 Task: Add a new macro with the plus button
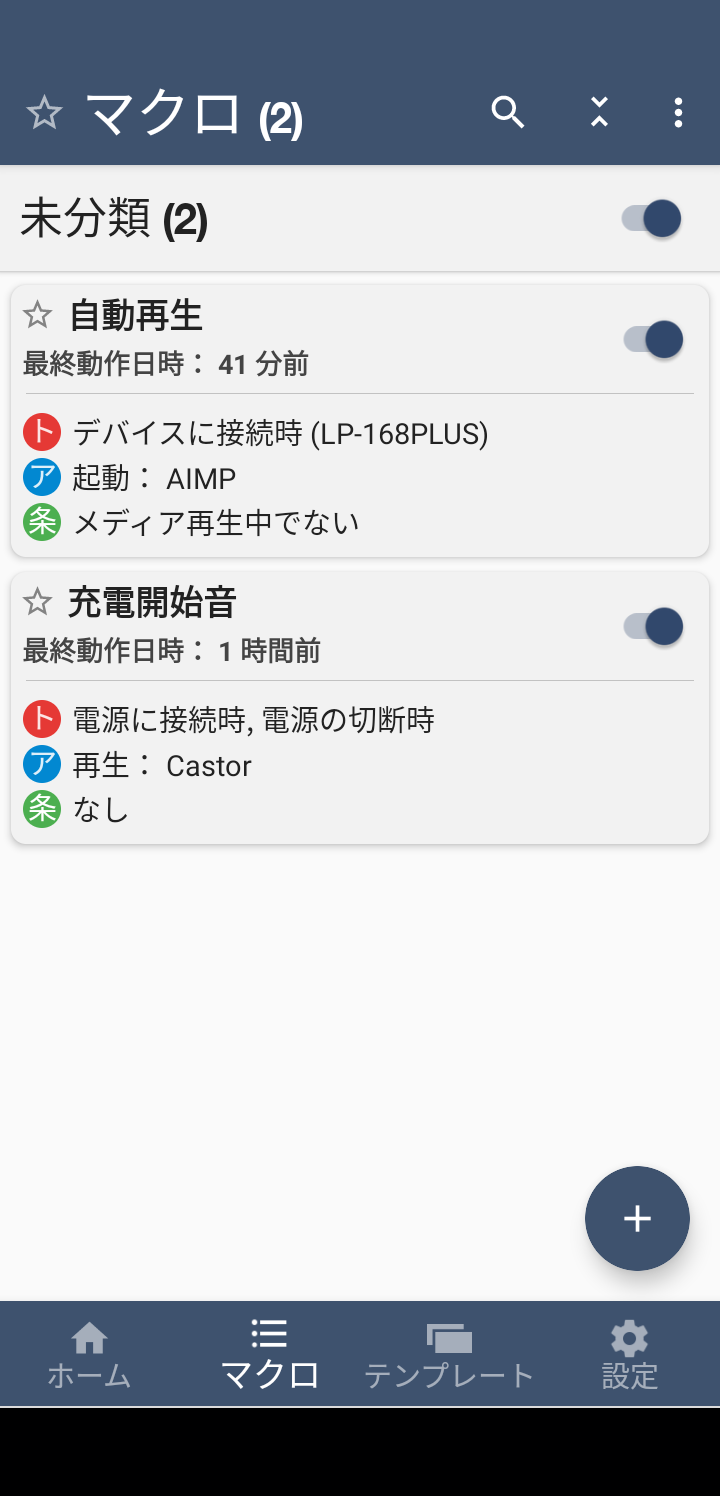[637, 1218]
